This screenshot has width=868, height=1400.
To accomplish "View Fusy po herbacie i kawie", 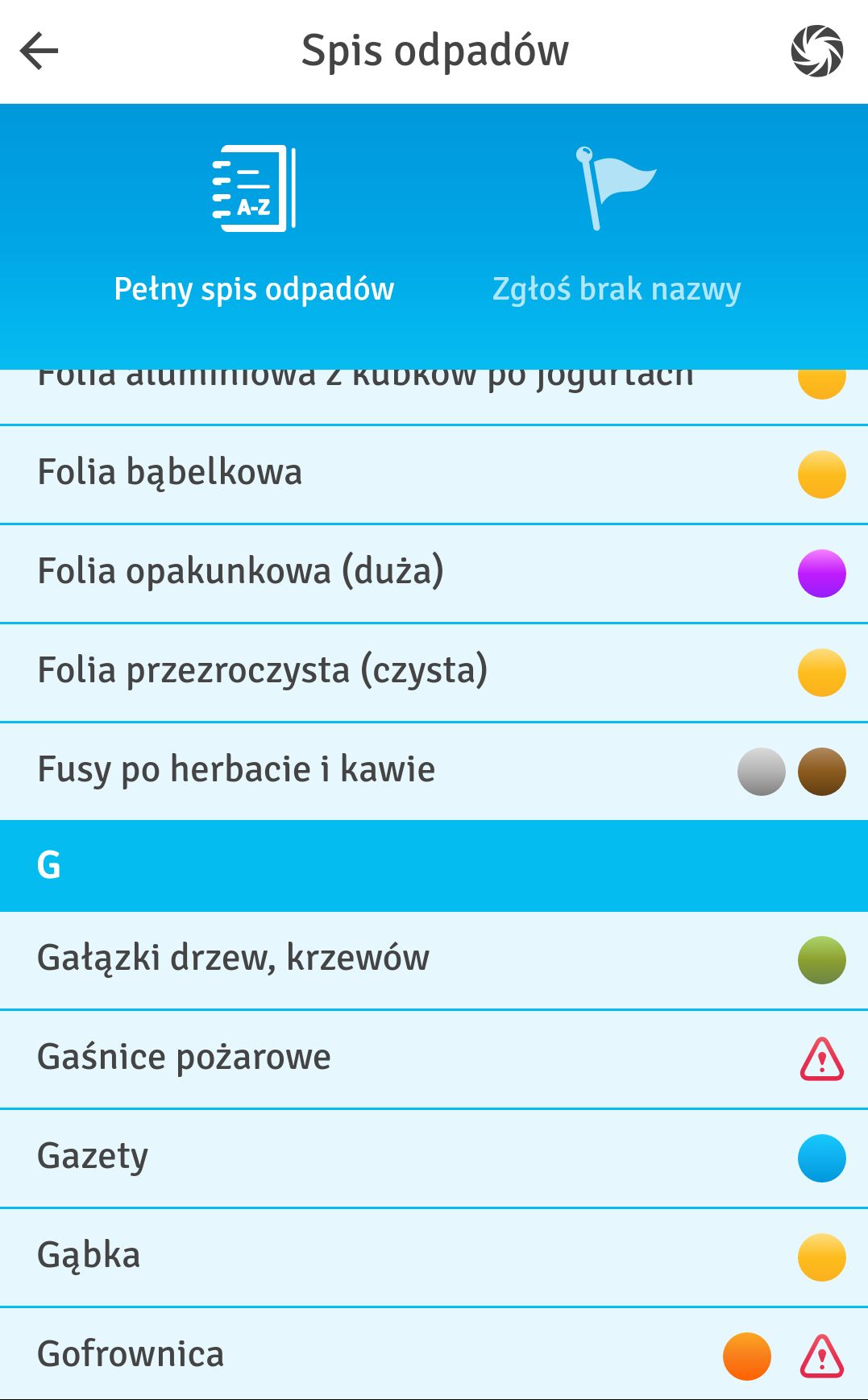I will 434,772.
